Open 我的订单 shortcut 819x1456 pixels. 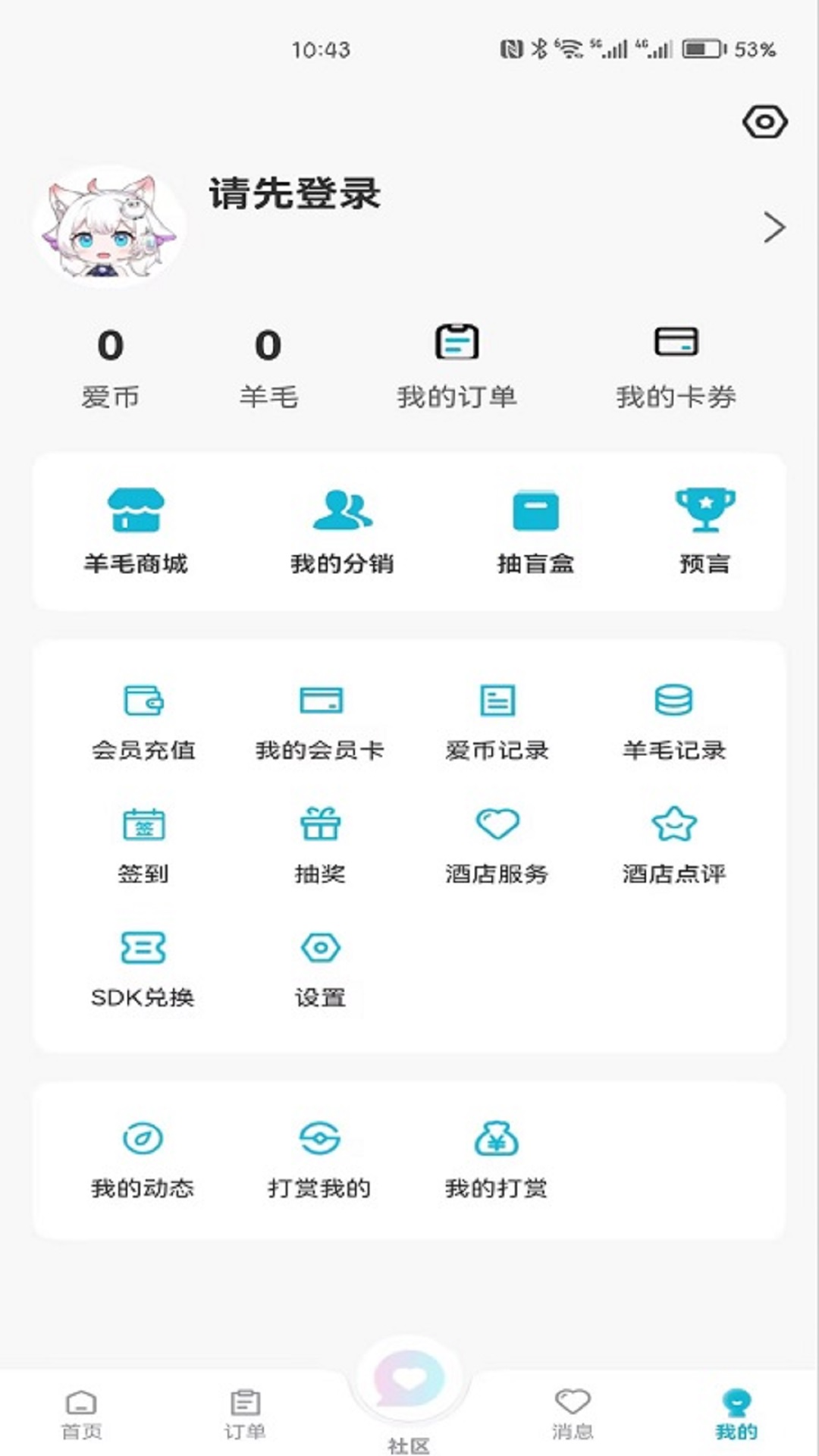point(457,364)
